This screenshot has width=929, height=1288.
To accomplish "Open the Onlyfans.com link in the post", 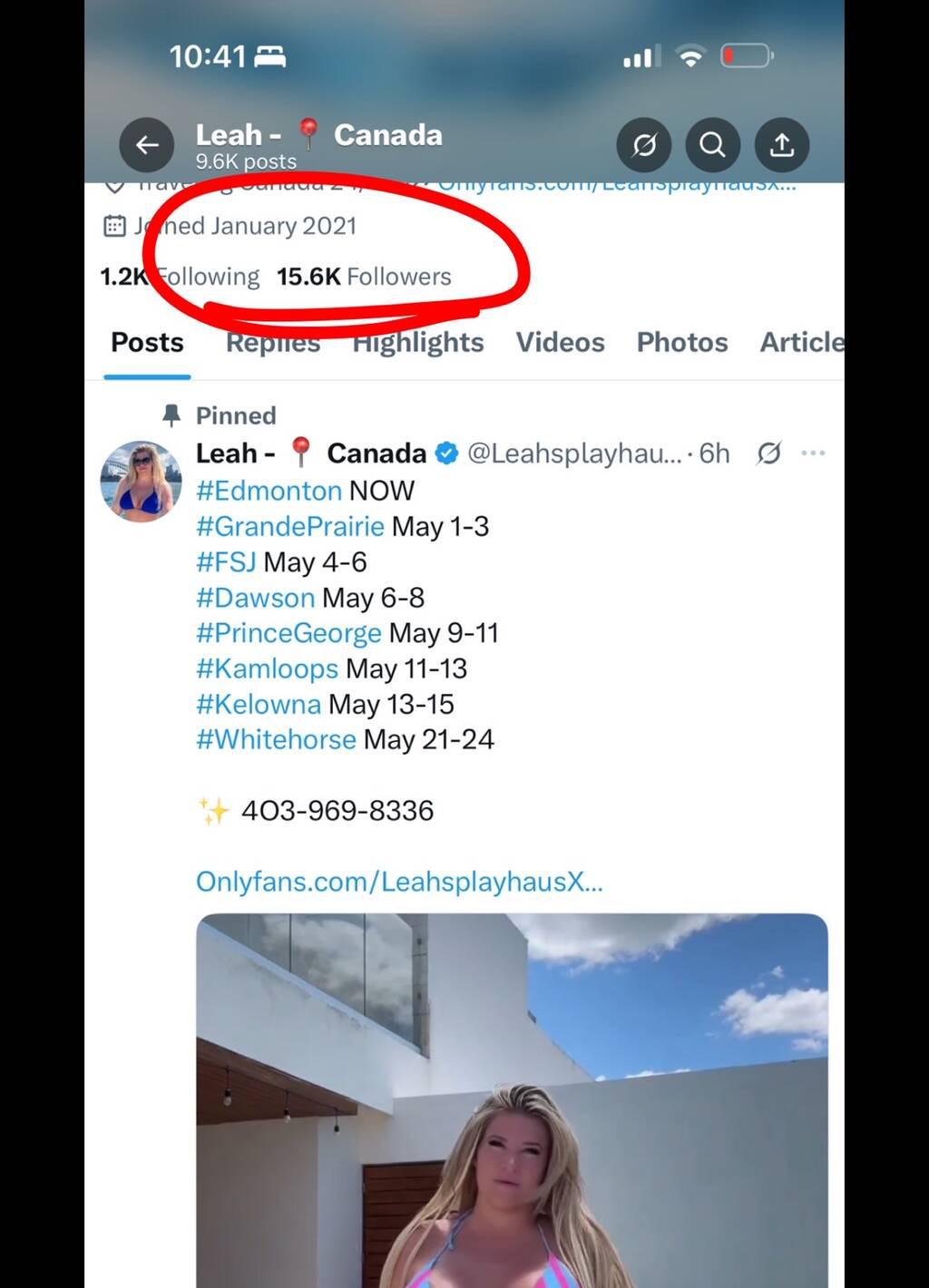I will click(399, 882).
